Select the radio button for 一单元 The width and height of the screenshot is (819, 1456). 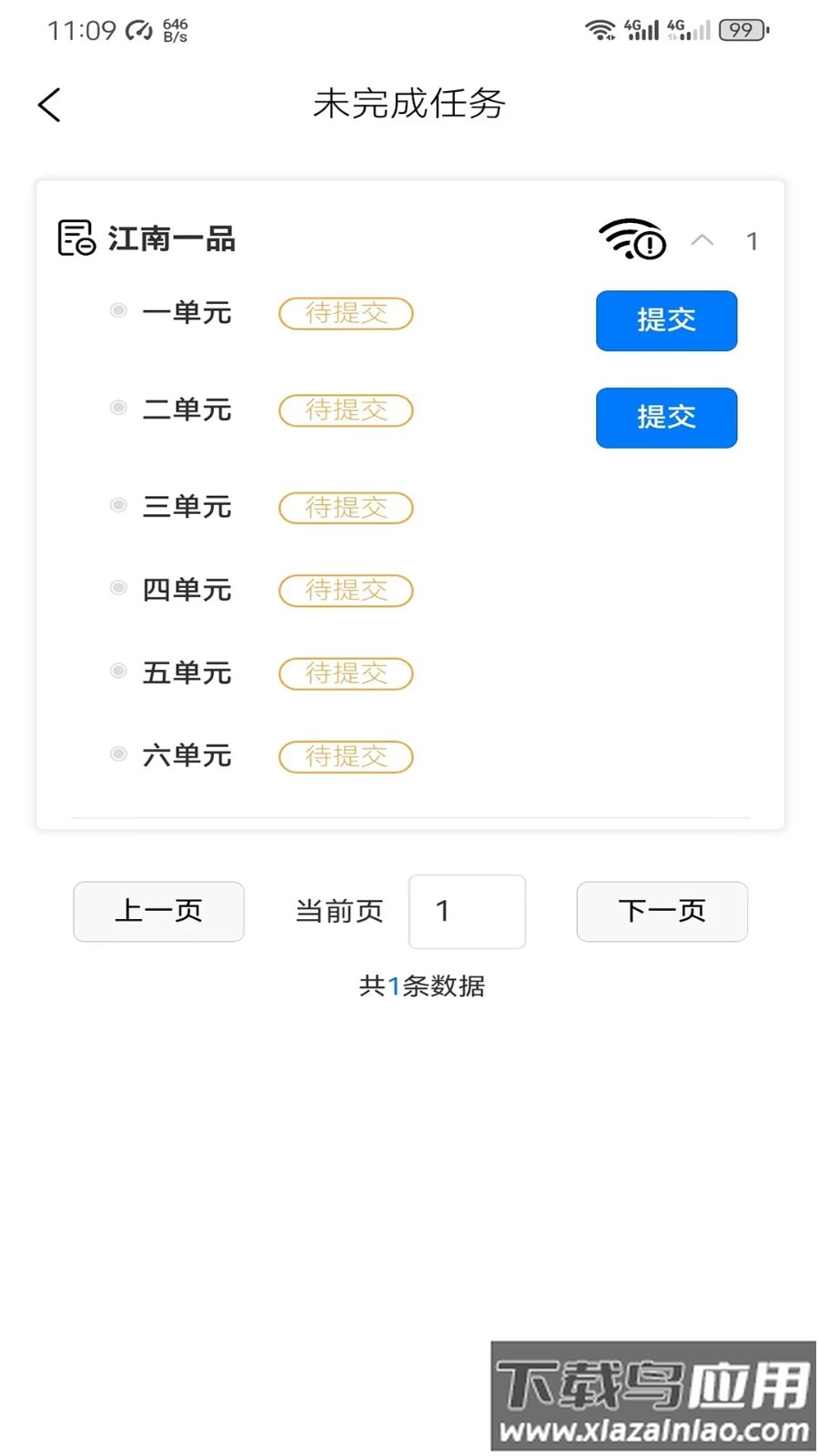(x=118, y=310)
